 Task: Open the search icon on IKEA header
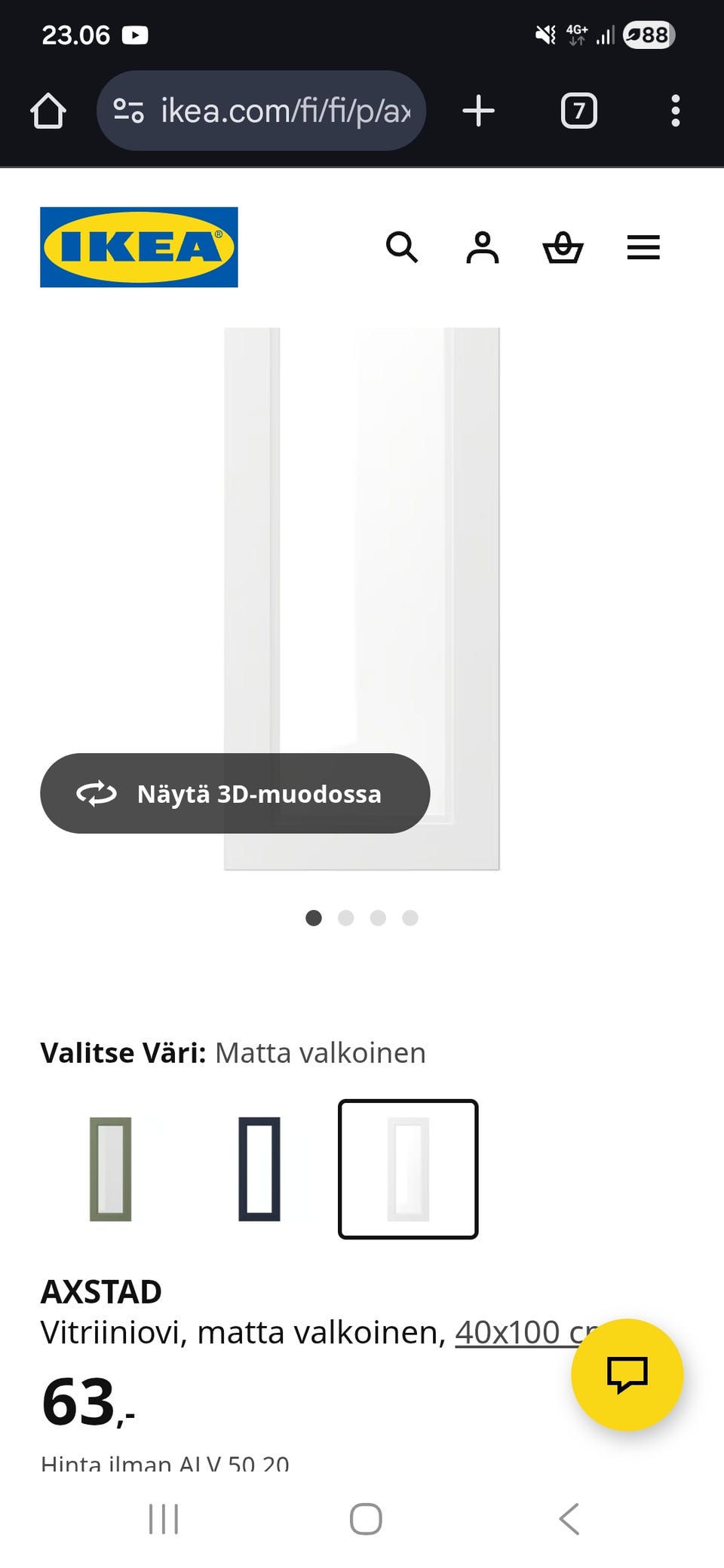(403, 247)
